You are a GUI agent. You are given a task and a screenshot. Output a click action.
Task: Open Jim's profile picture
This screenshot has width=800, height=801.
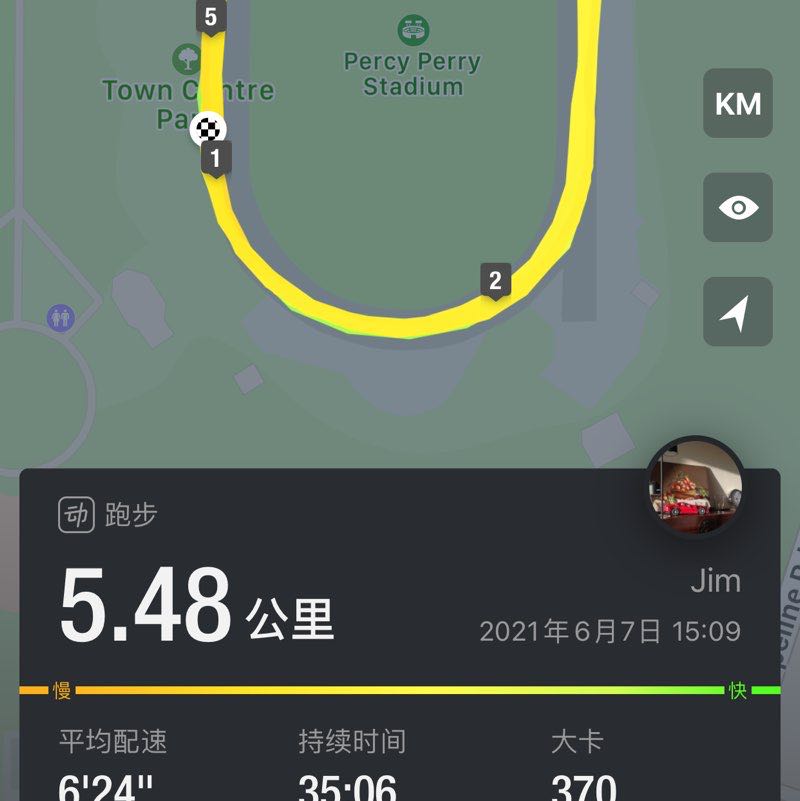point(696,487)
